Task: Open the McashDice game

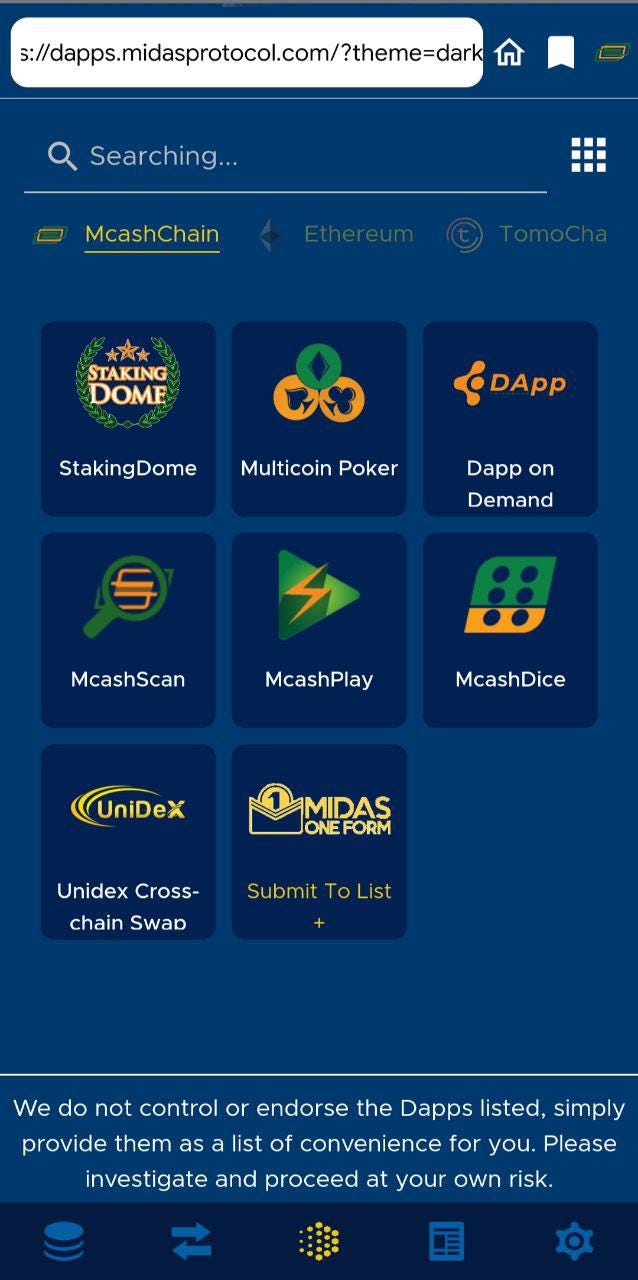Action: [510, 630]
